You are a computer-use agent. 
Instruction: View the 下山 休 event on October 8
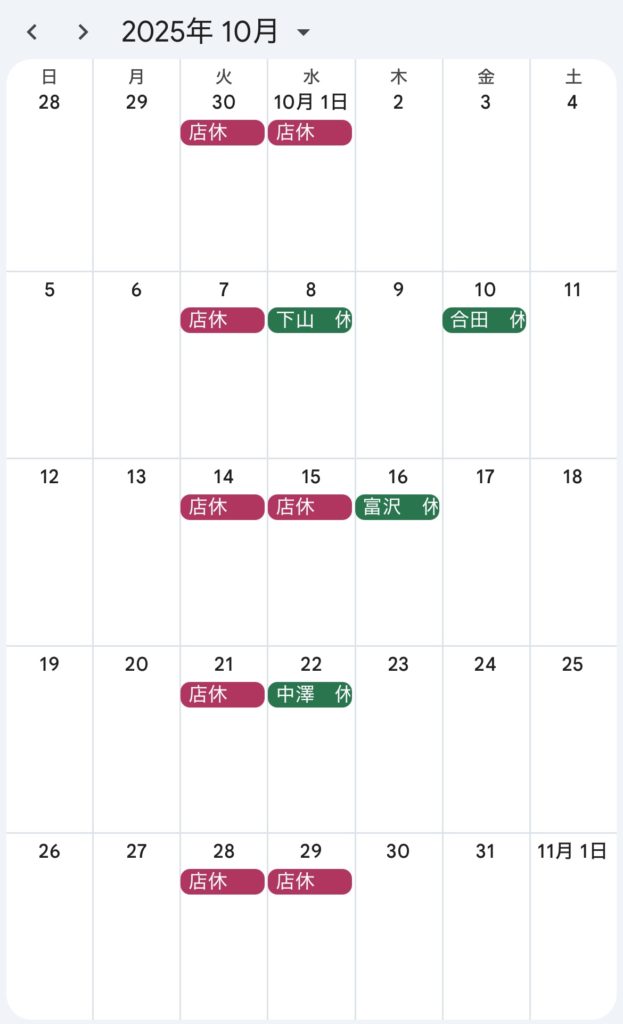pos(310,320)
